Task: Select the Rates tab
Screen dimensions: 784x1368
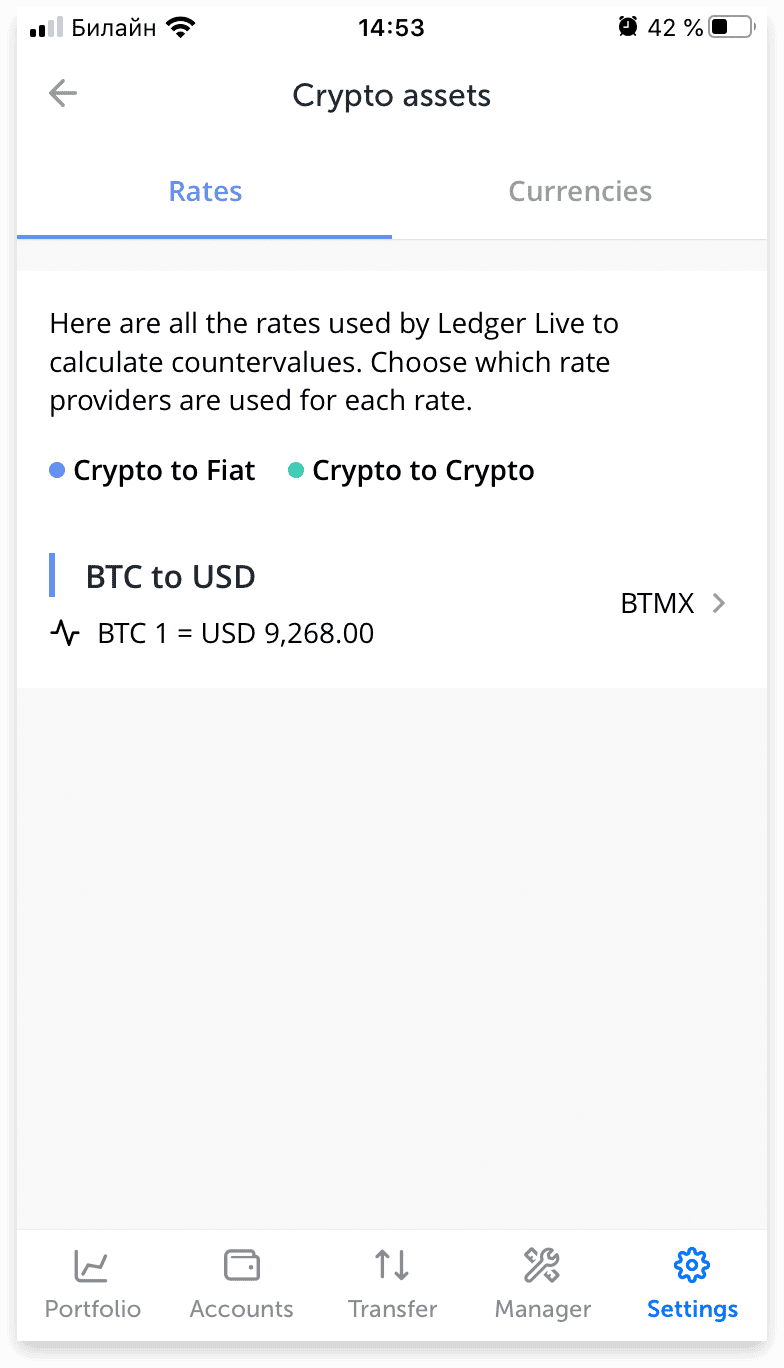Action: point(205,191)
